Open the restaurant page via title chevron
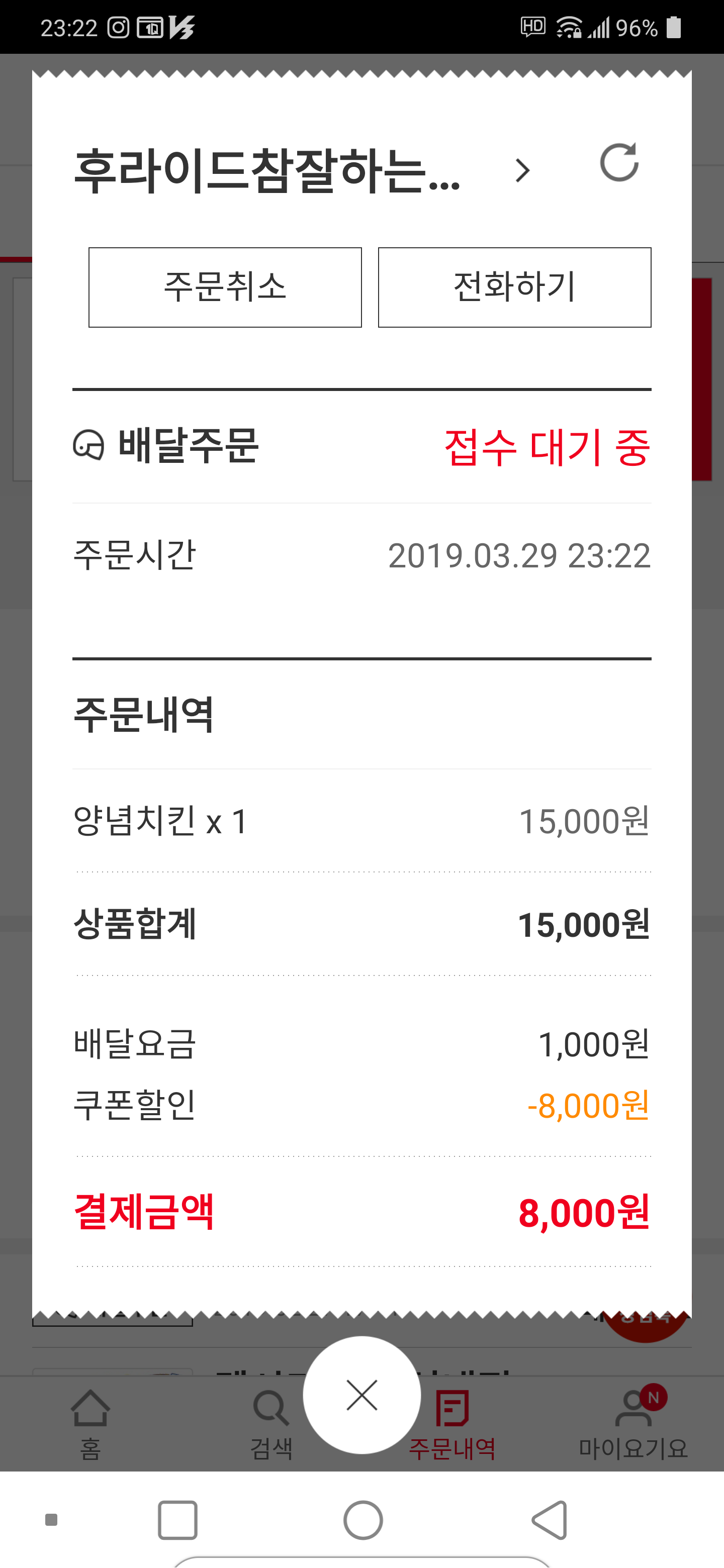Image resolution: width=724 pixels, height=1568 pixels. click(522, 170)
